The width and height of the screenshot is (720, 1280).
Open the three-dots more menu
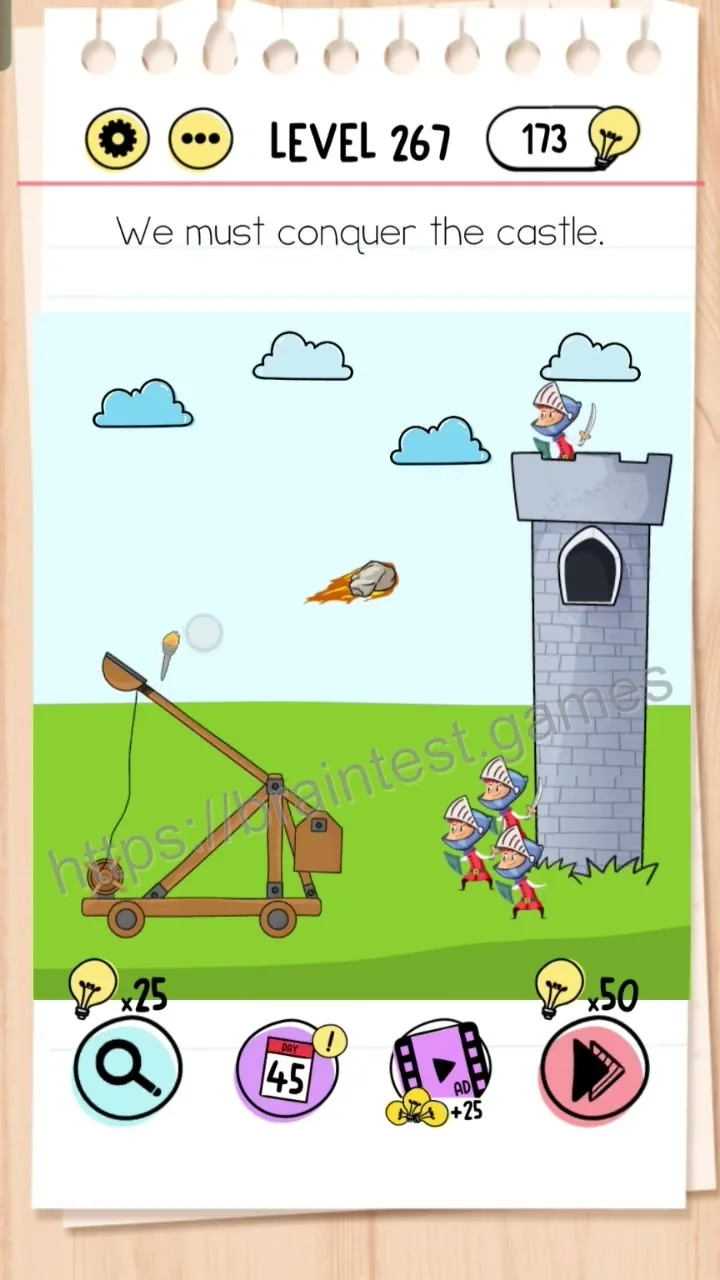(201, 139)
